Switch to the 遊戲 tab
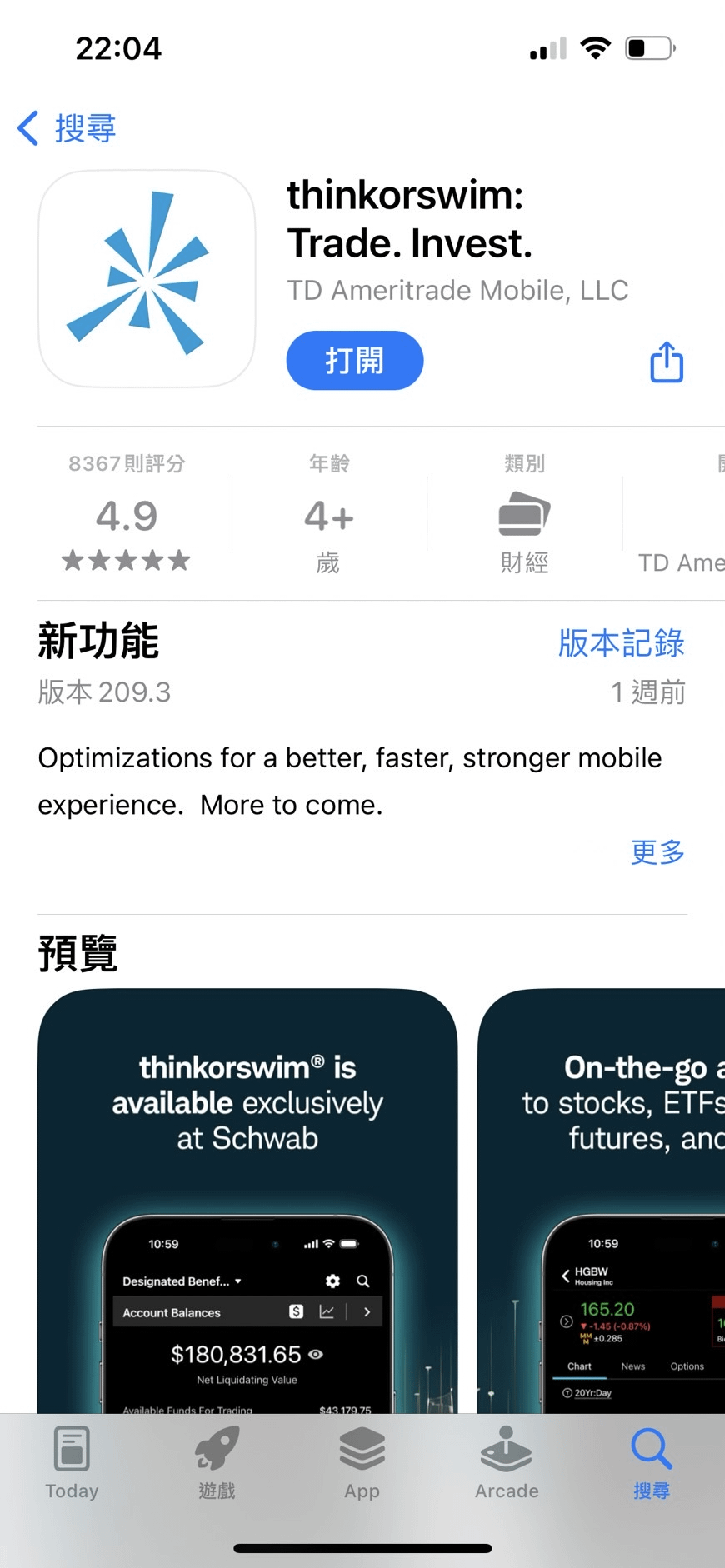Viewport: 725px width, 1568px height. click(217, 1463)
